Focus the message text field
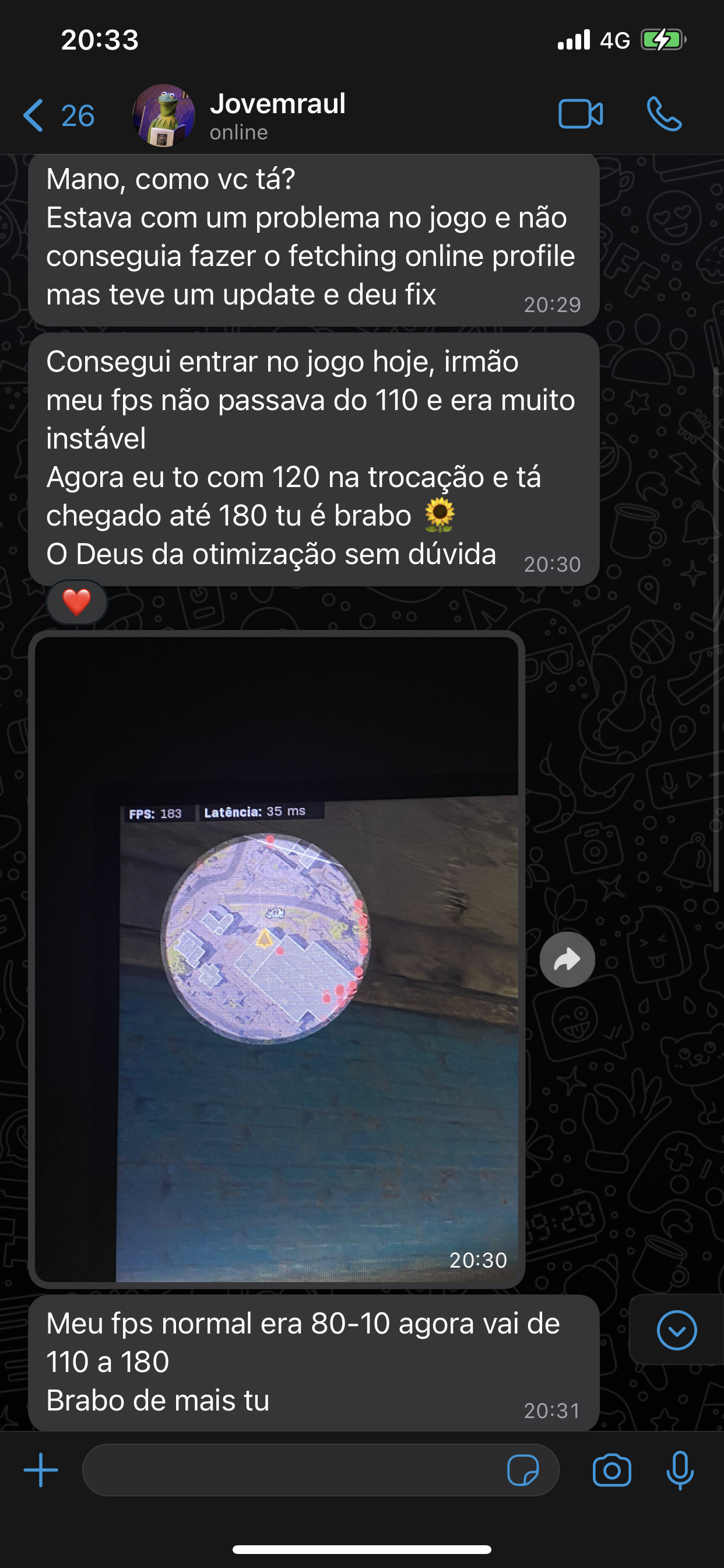This screenshot has height=1568, width=724. tap(292, 1471)
